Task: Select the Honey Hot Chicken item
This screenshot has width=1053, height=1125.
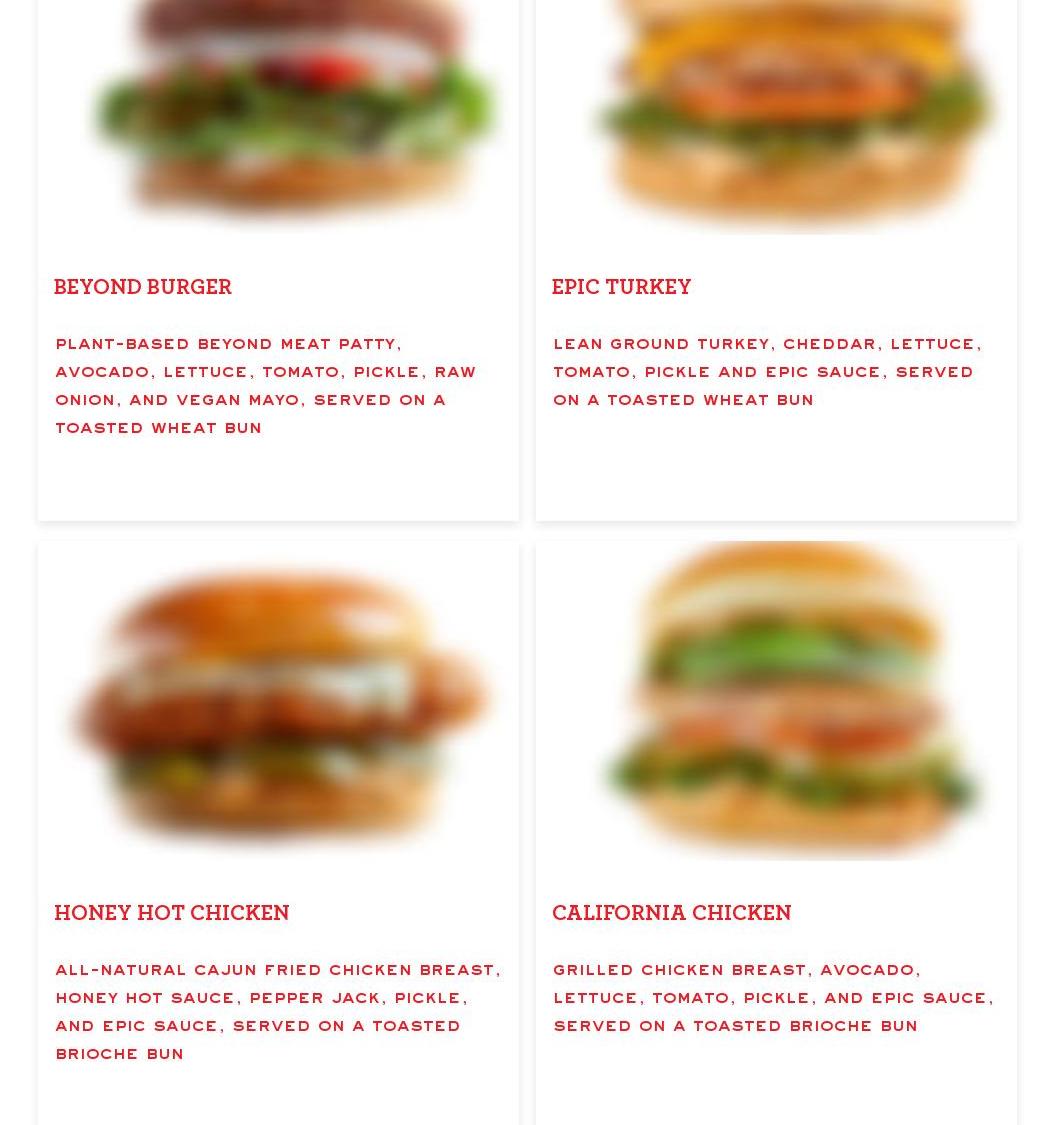Action: [171, 914]
